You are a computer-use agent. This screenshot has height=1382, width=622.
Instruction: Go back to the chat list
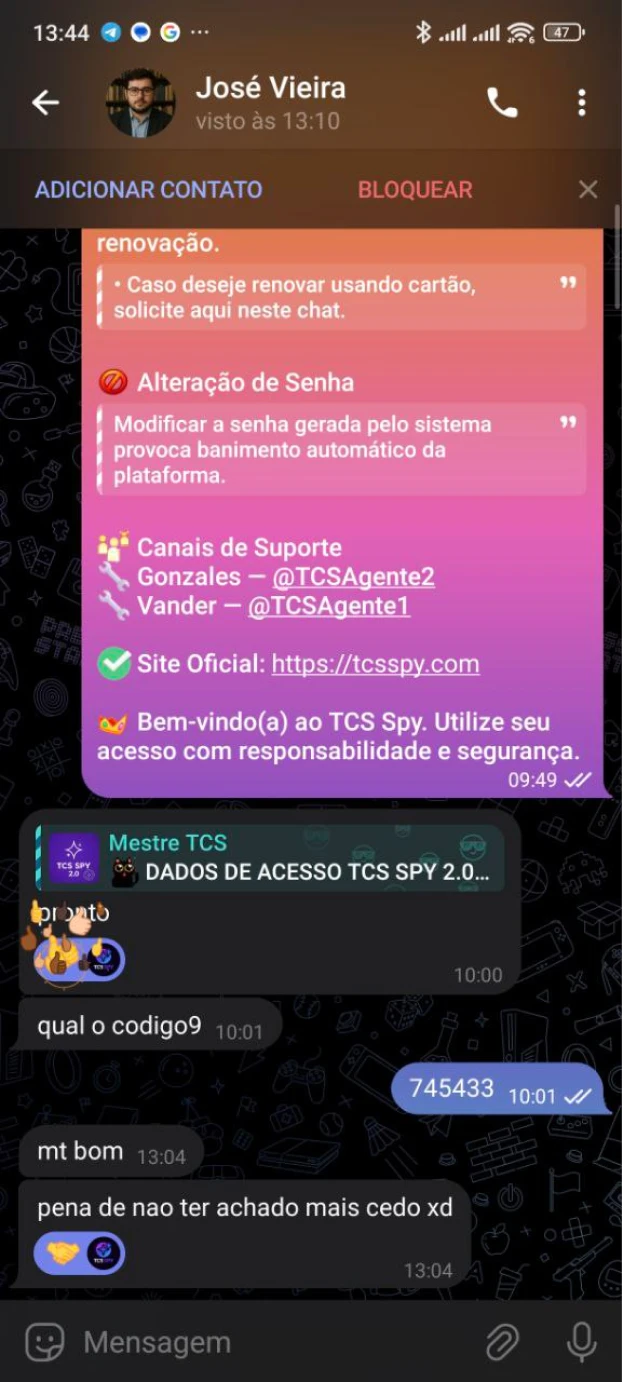[45, 102]
